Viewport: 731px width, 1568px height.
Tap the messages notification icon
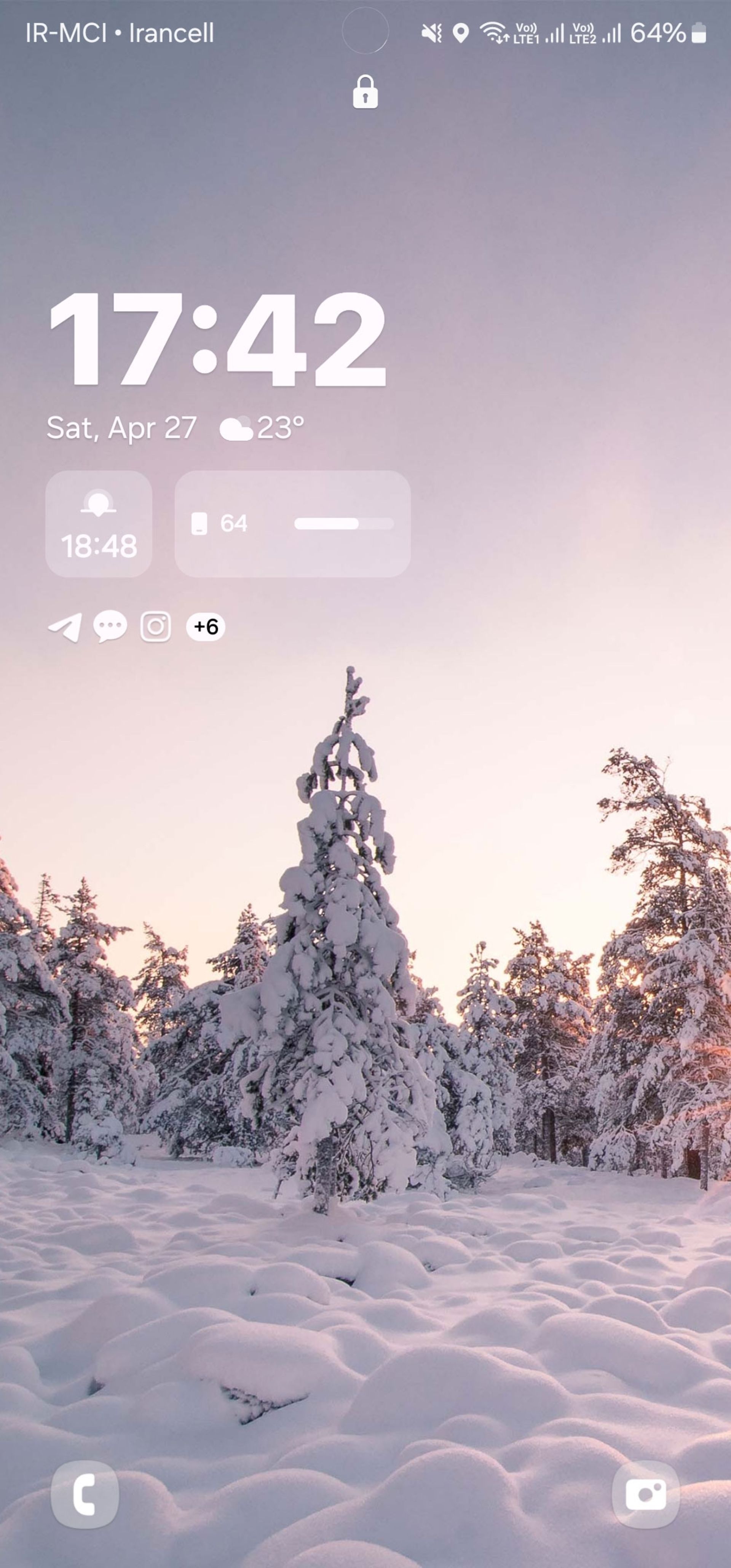[110, 627]
